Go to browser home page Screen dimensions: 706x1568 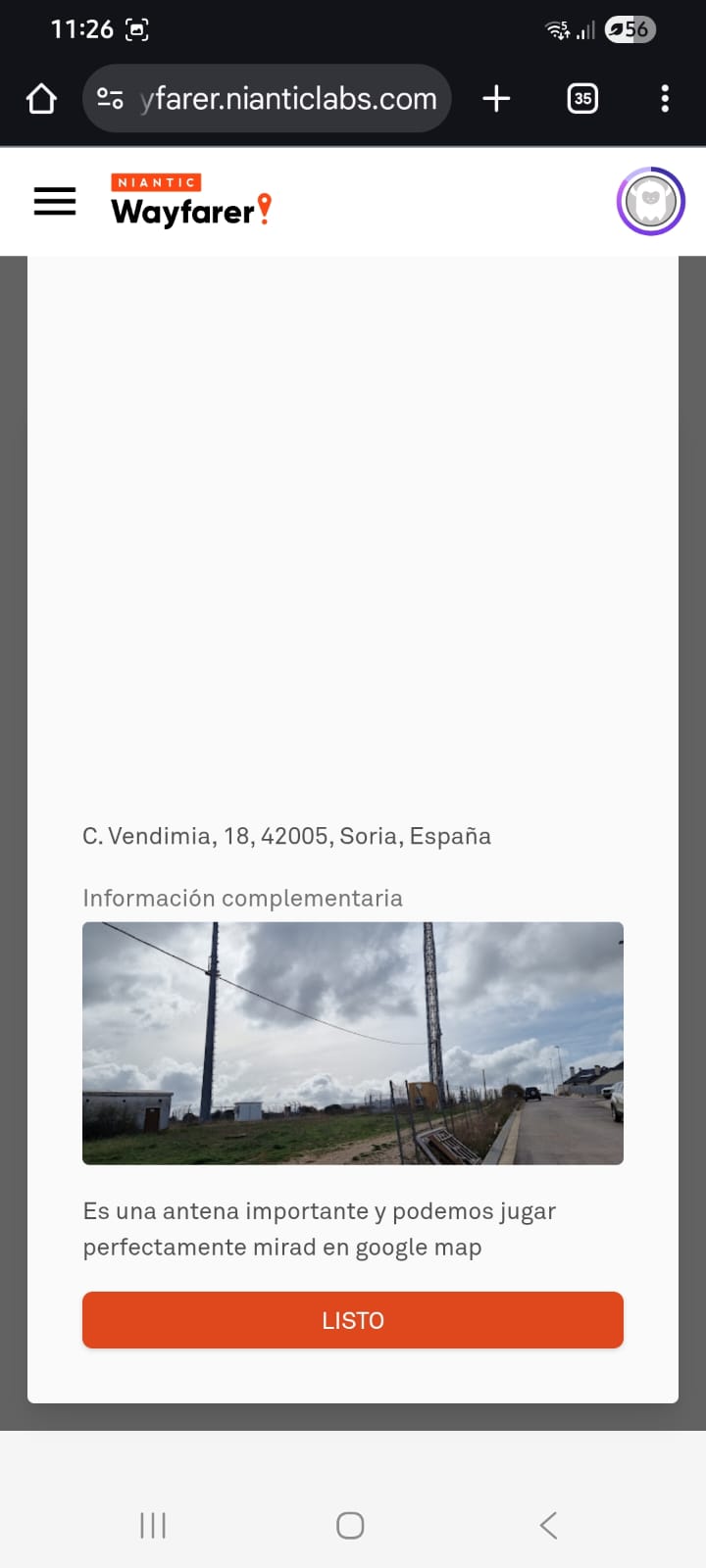tap(41, 98)
